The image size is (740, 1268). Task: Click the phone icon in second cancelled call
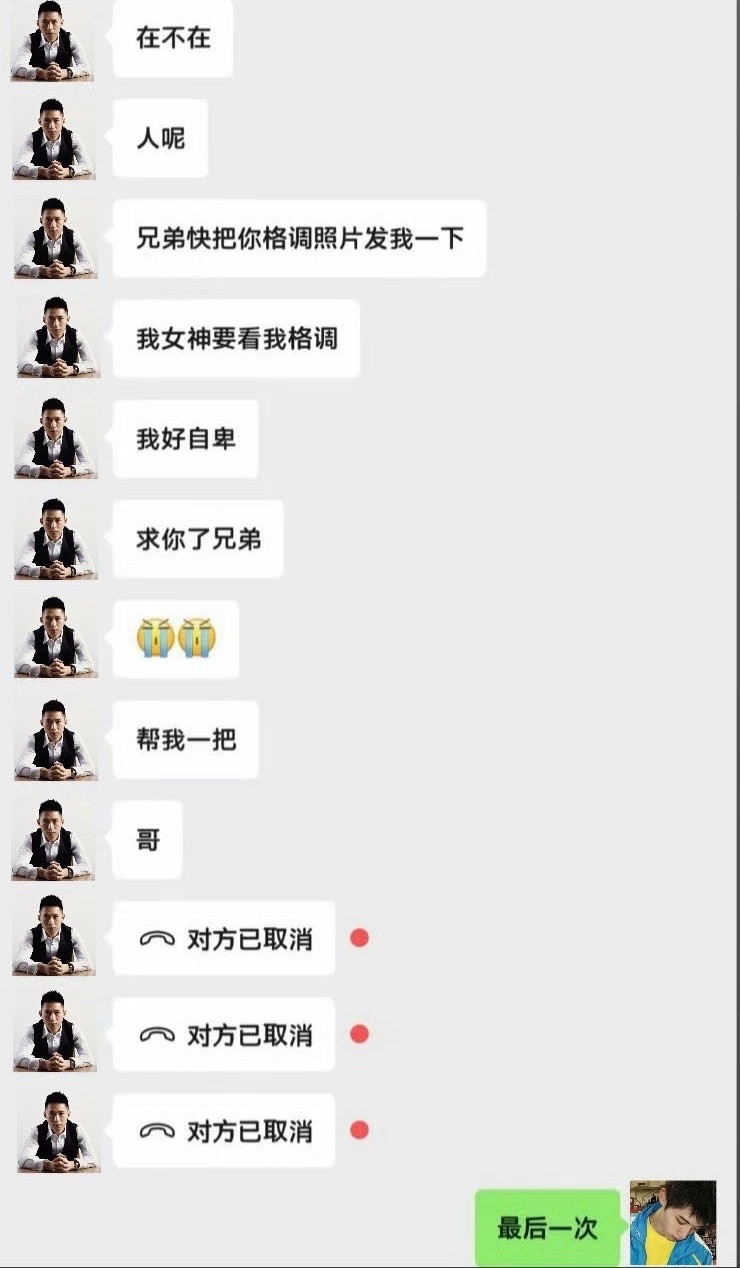tap(156, 1033)
